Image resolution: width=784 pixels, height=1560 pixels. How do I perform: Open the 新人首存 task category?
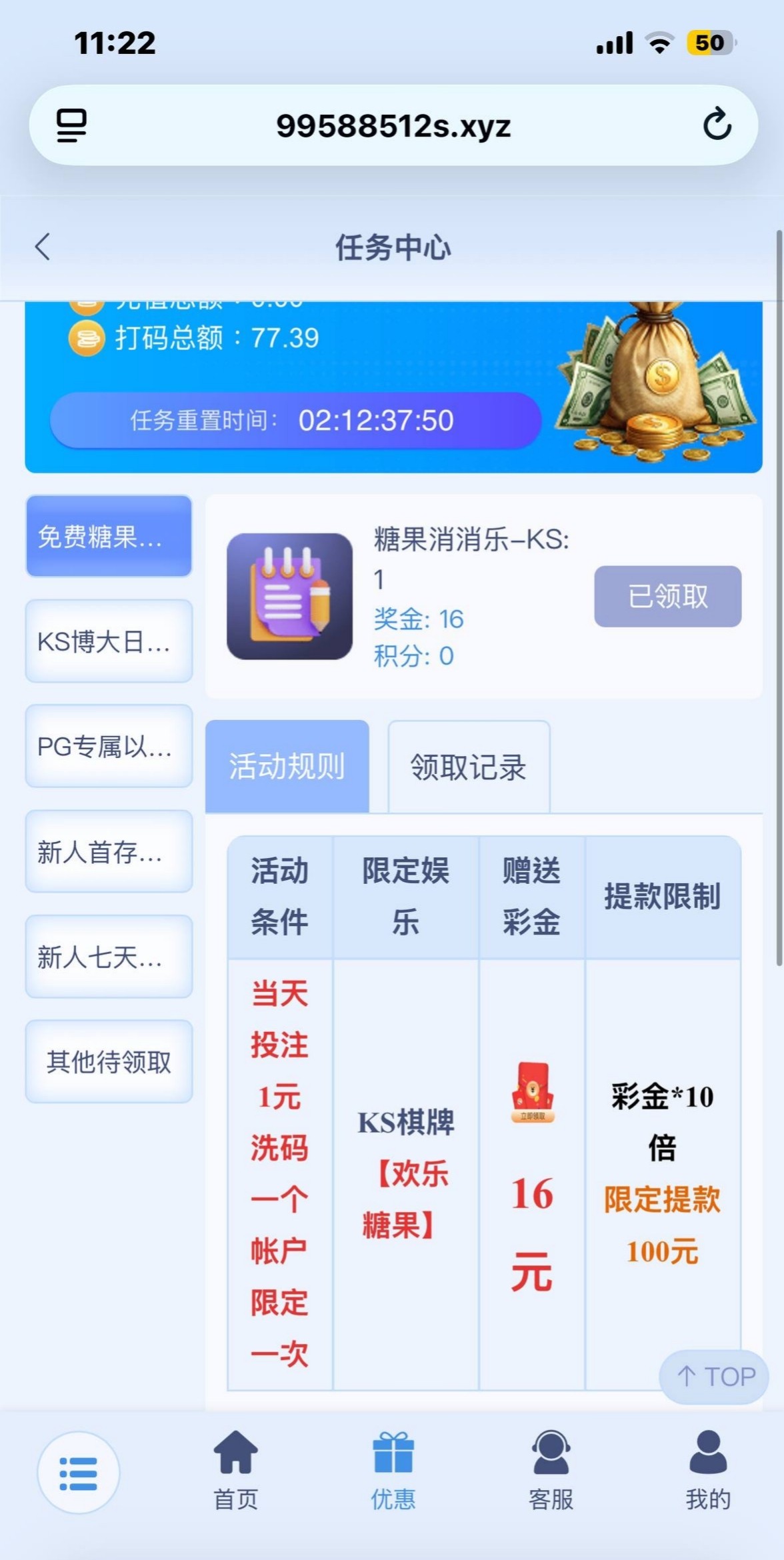point(109,851)
